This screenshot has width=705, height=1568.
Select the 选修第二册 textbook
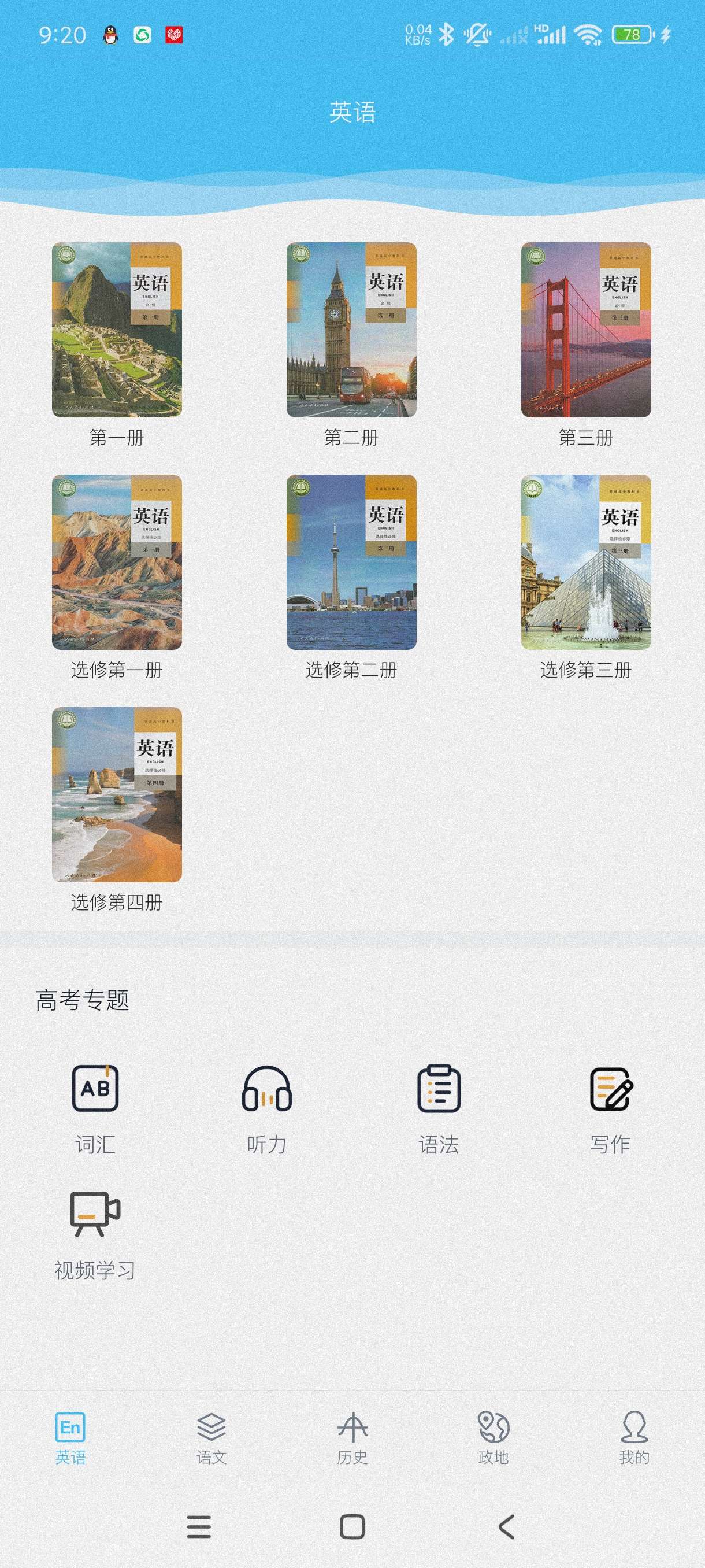(x=351, y=563)
